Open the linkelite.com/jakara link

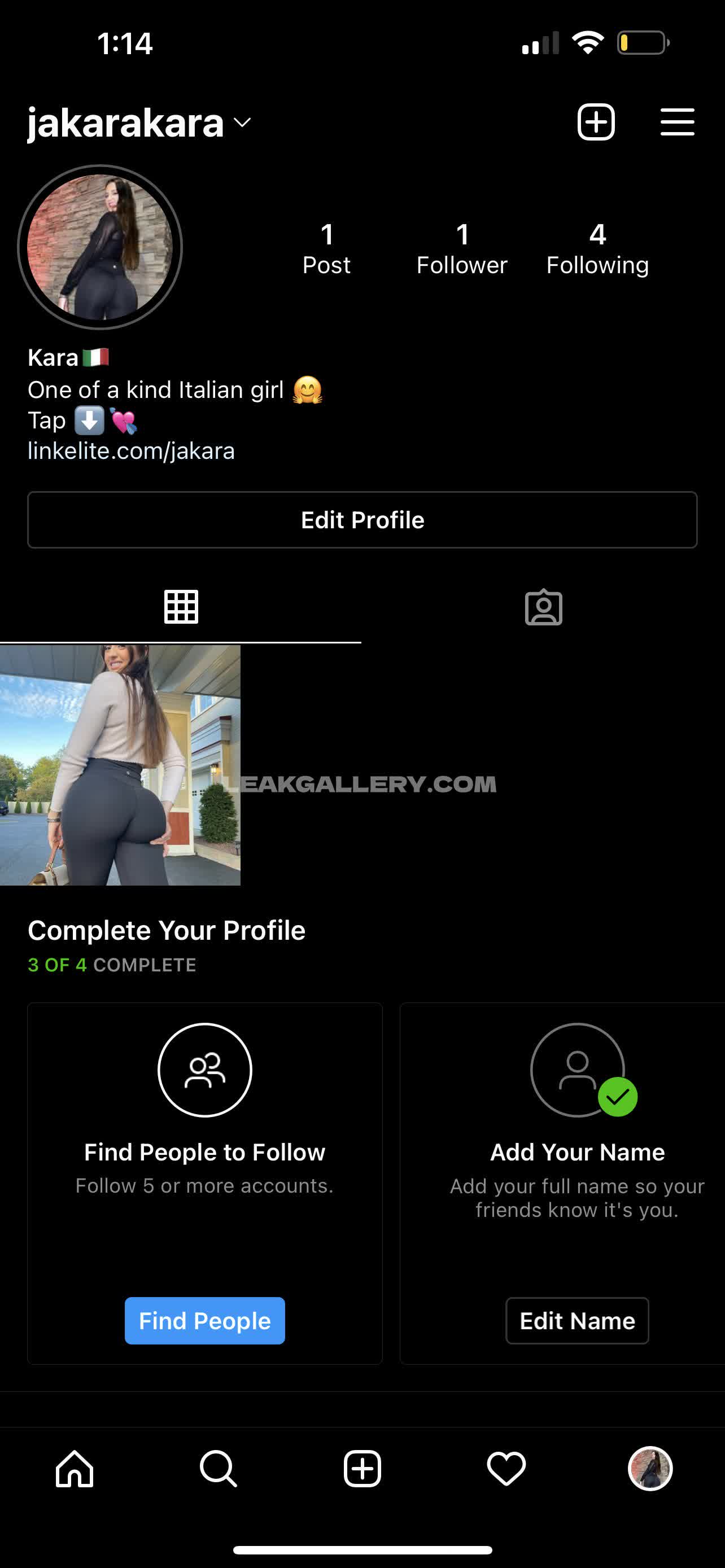[131, 451]
